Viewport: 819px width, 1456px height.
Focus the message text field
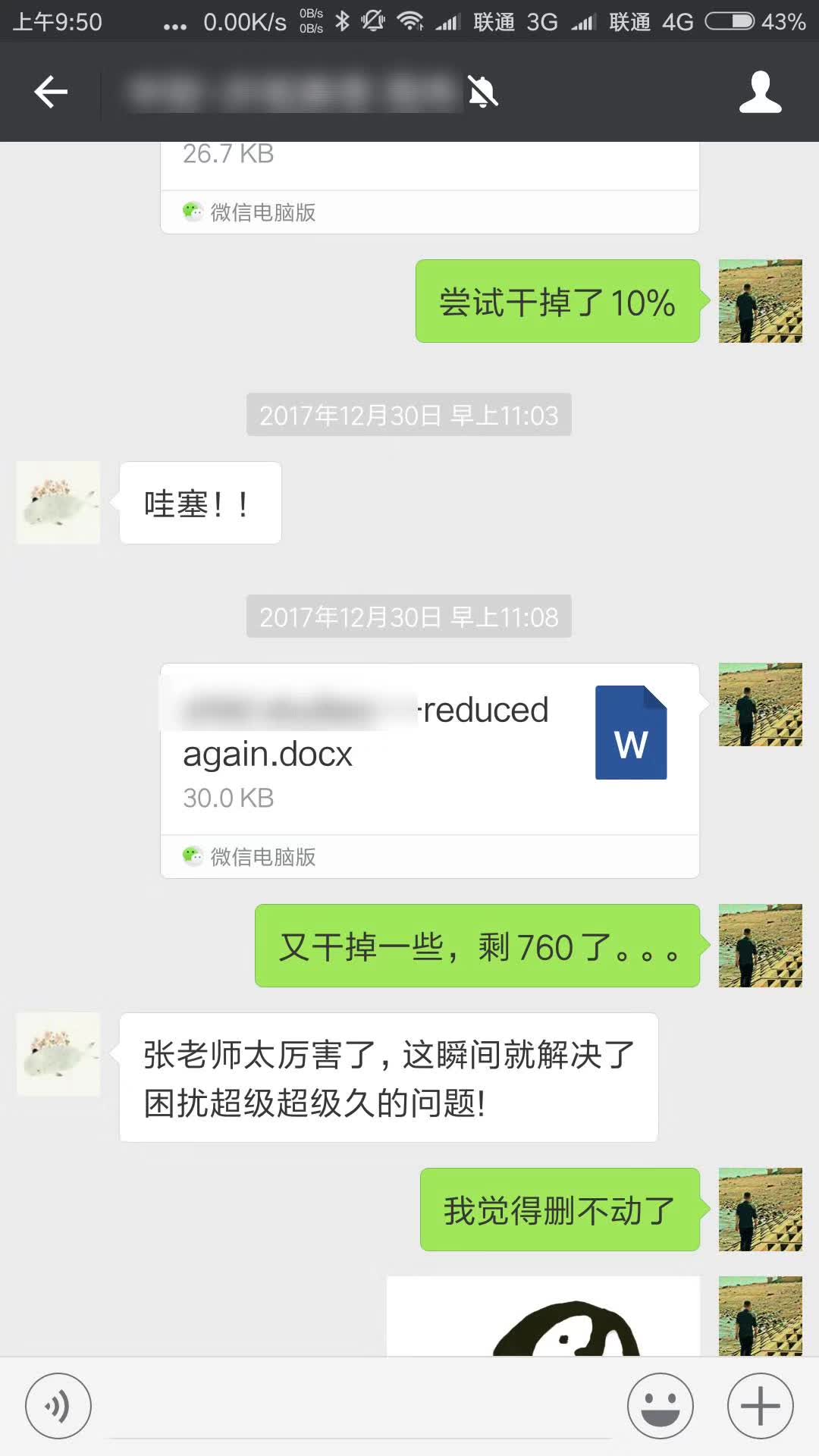point(360,1407)
